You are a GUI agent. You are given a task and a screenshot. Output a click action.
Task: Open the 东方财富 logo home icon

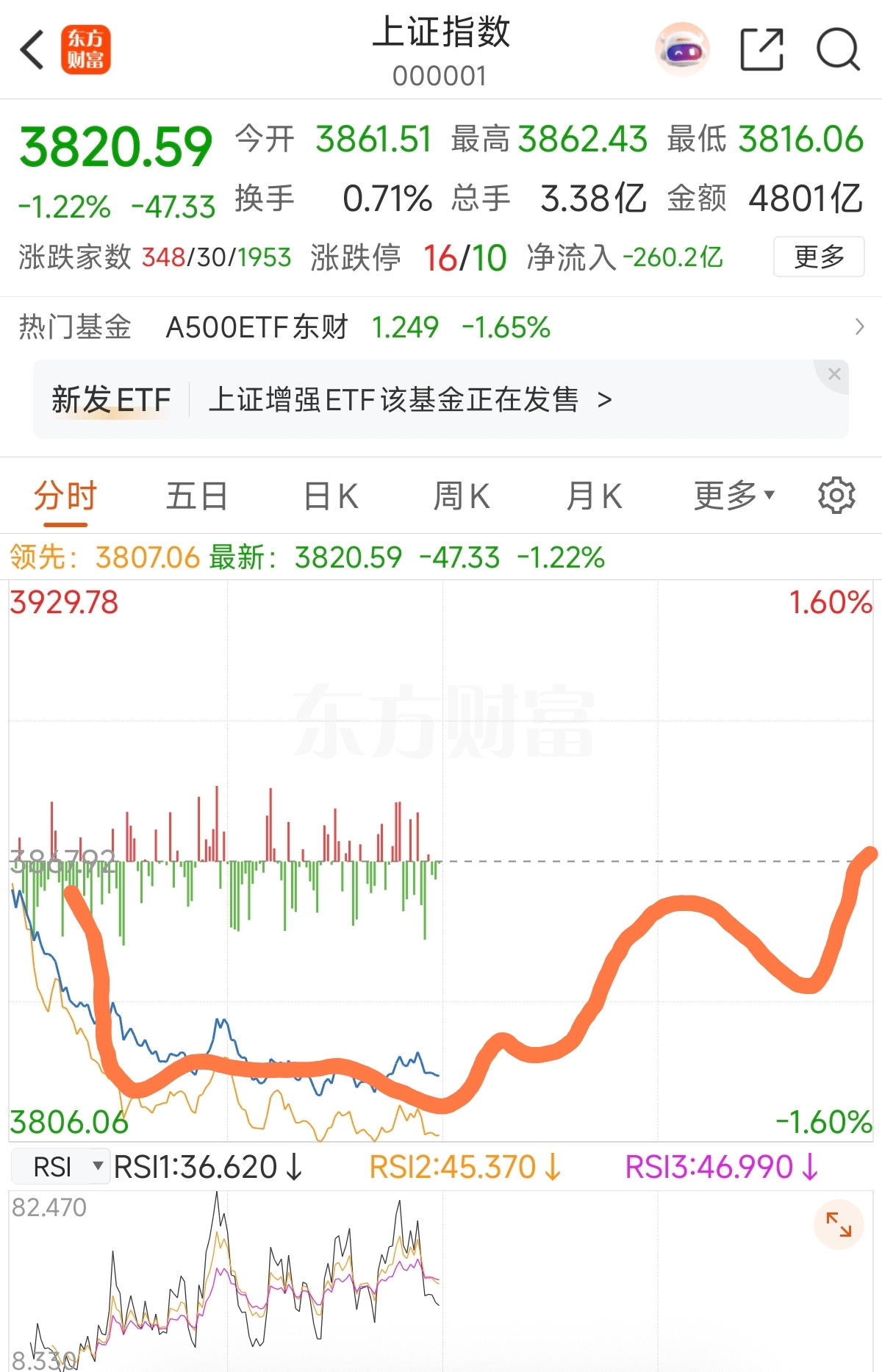tap(85, 50)
